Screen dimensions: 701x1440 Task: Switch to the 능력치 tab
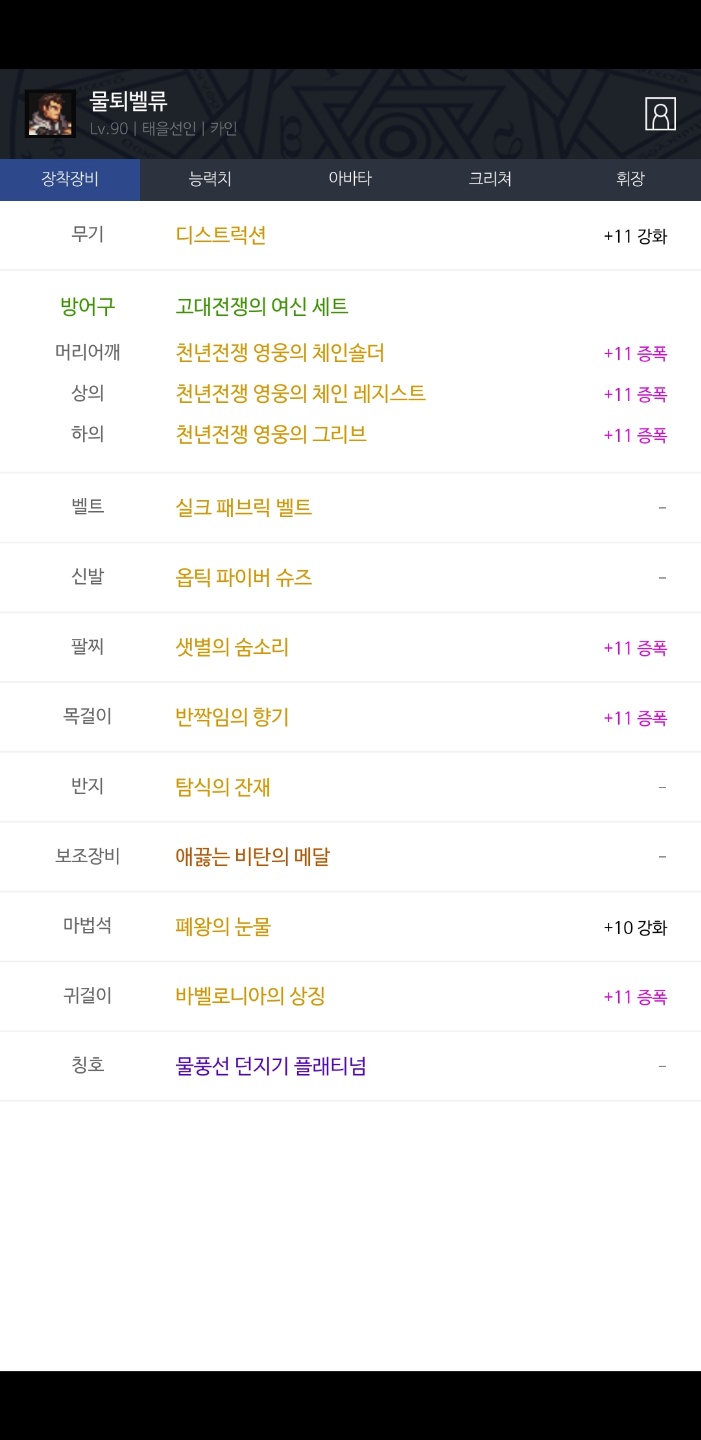(210, 180)
